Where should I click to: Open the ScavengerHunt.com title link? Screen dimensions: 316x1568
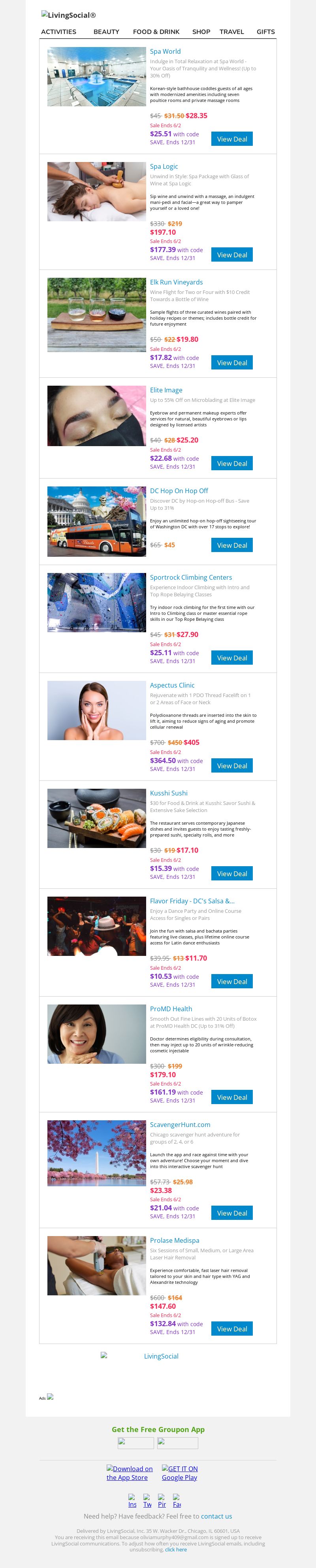(180, 1125)
